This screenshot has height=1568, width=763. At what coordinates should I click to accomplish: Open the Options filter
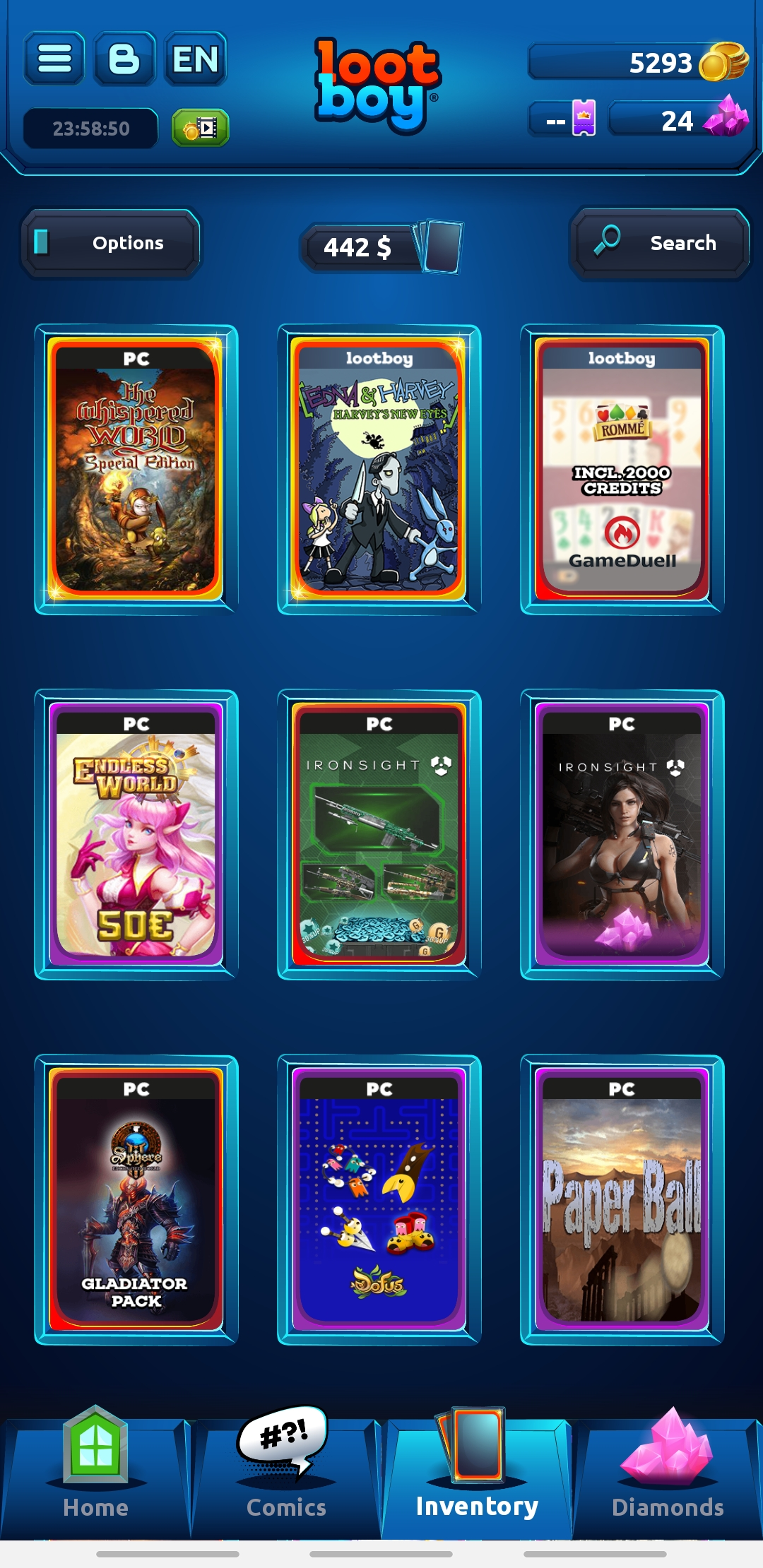click(x=111, y=243)
